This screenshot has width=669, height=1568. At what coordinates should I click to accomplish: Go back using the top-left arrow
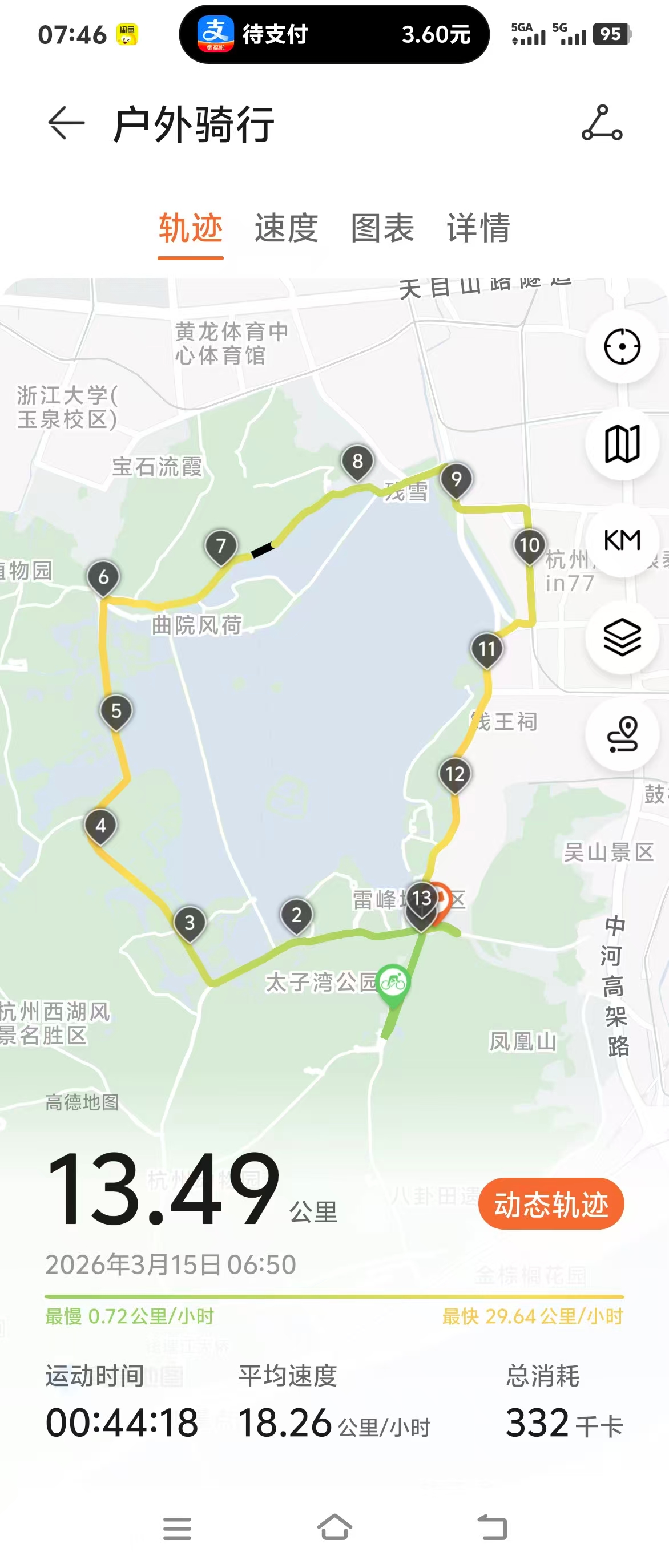pyautogui.click(x=66, y=124)
